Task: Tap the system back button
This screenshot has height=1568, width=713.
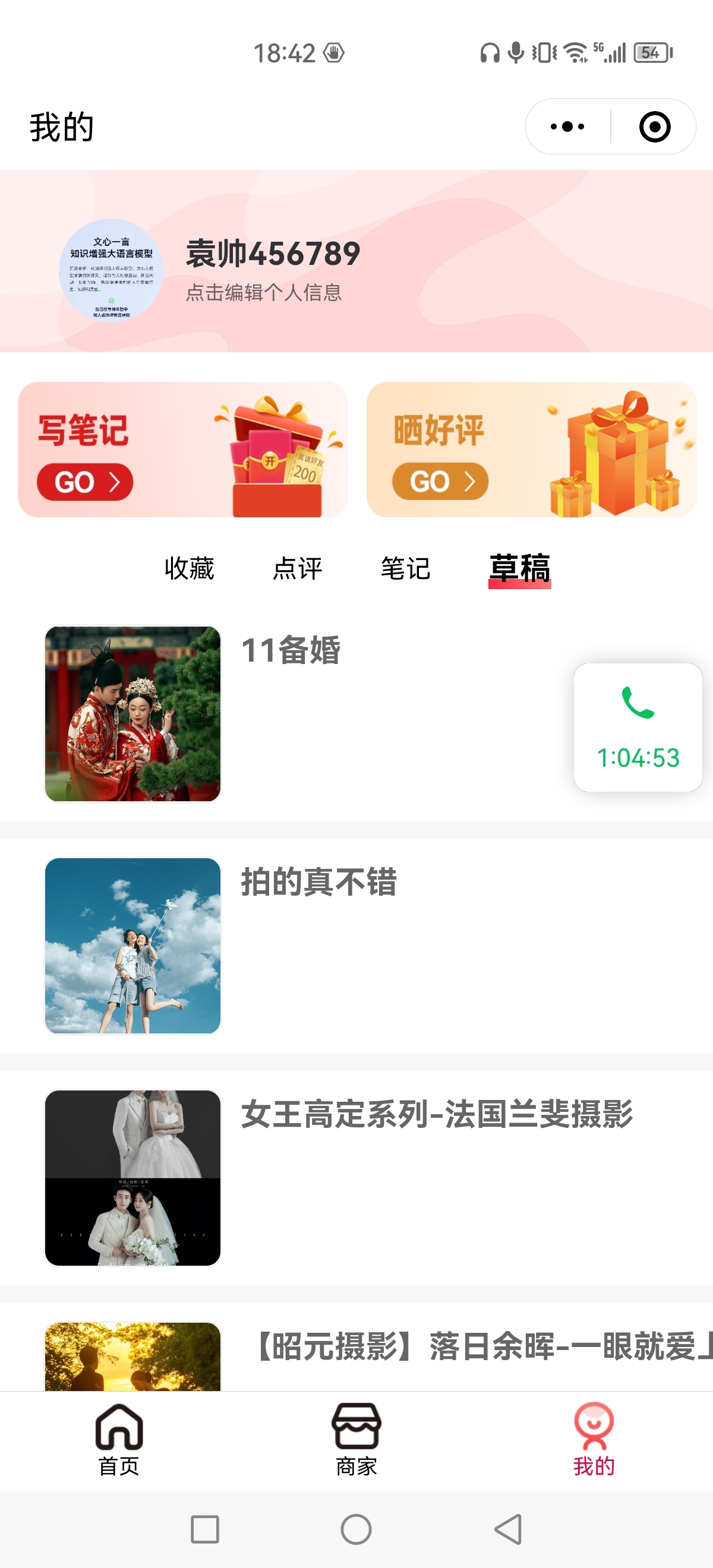Action: pos(509,1528)
